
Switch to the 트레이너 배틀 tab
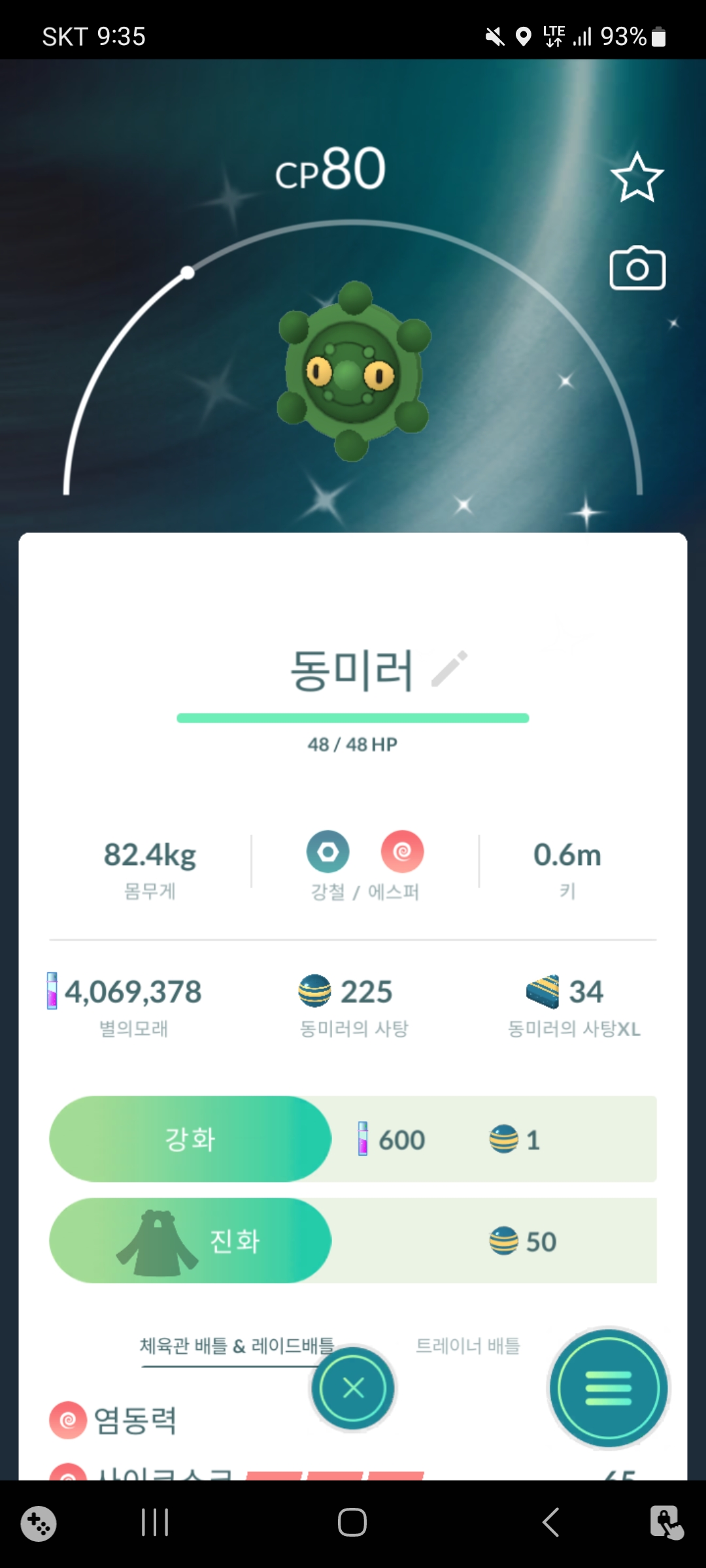(468, 1346)
